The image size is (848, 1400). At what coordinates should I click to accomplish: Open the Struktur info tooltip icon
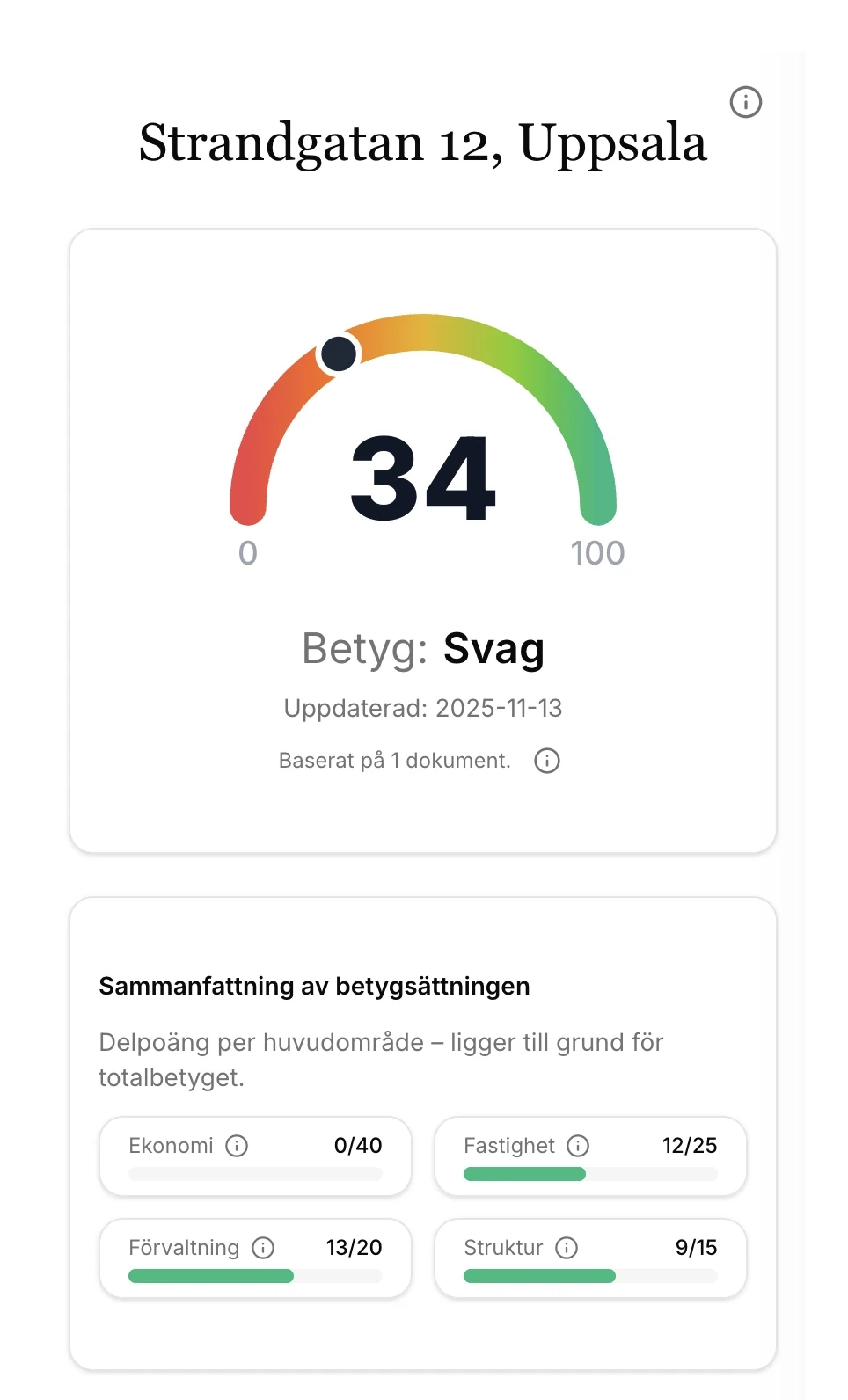click(567, 1248)
